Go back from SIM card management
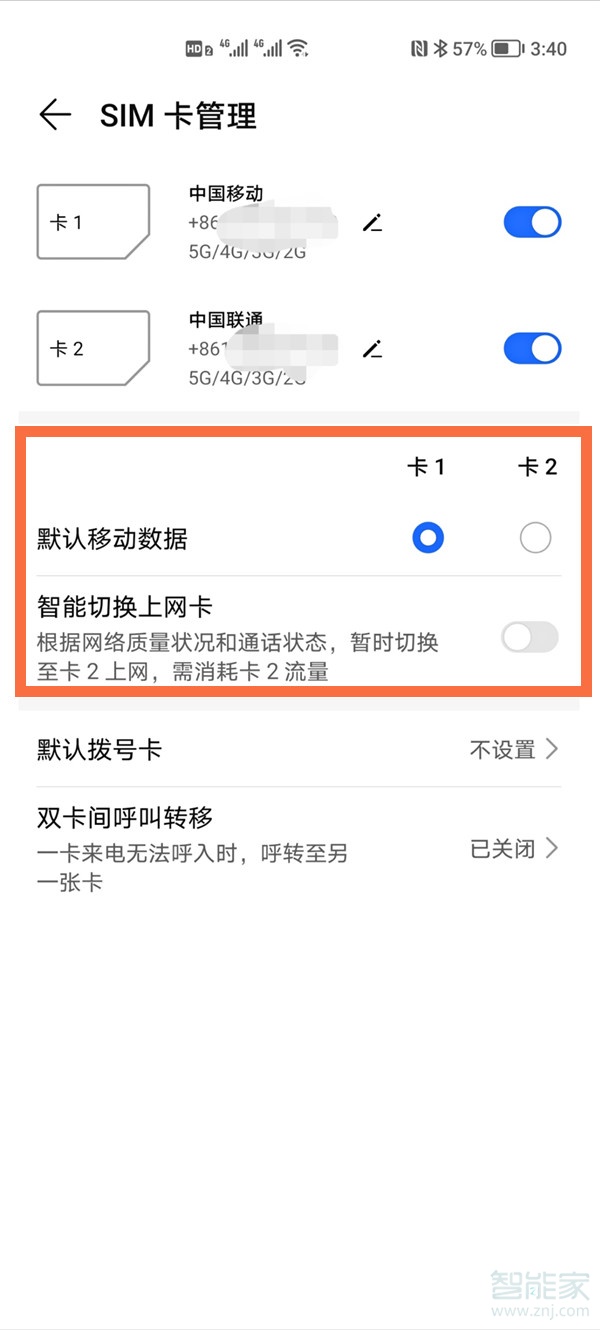The width and height of the screenshot is (600, 1330). coord(55,115)
